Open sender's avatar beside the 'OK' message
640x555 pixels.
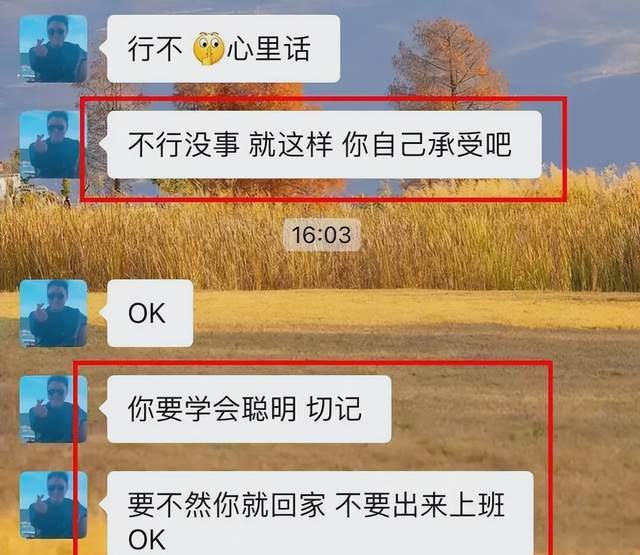(54, 313)
